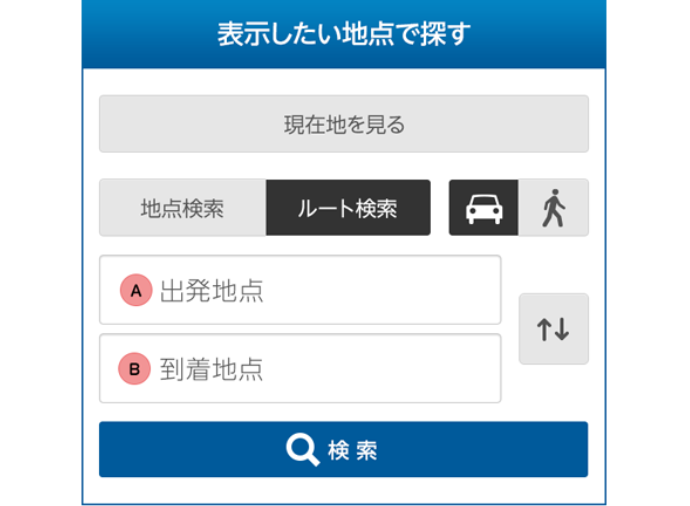Enter the 出発地点 field
This screenshot has width=690, height=506.
tap(300, 290)
